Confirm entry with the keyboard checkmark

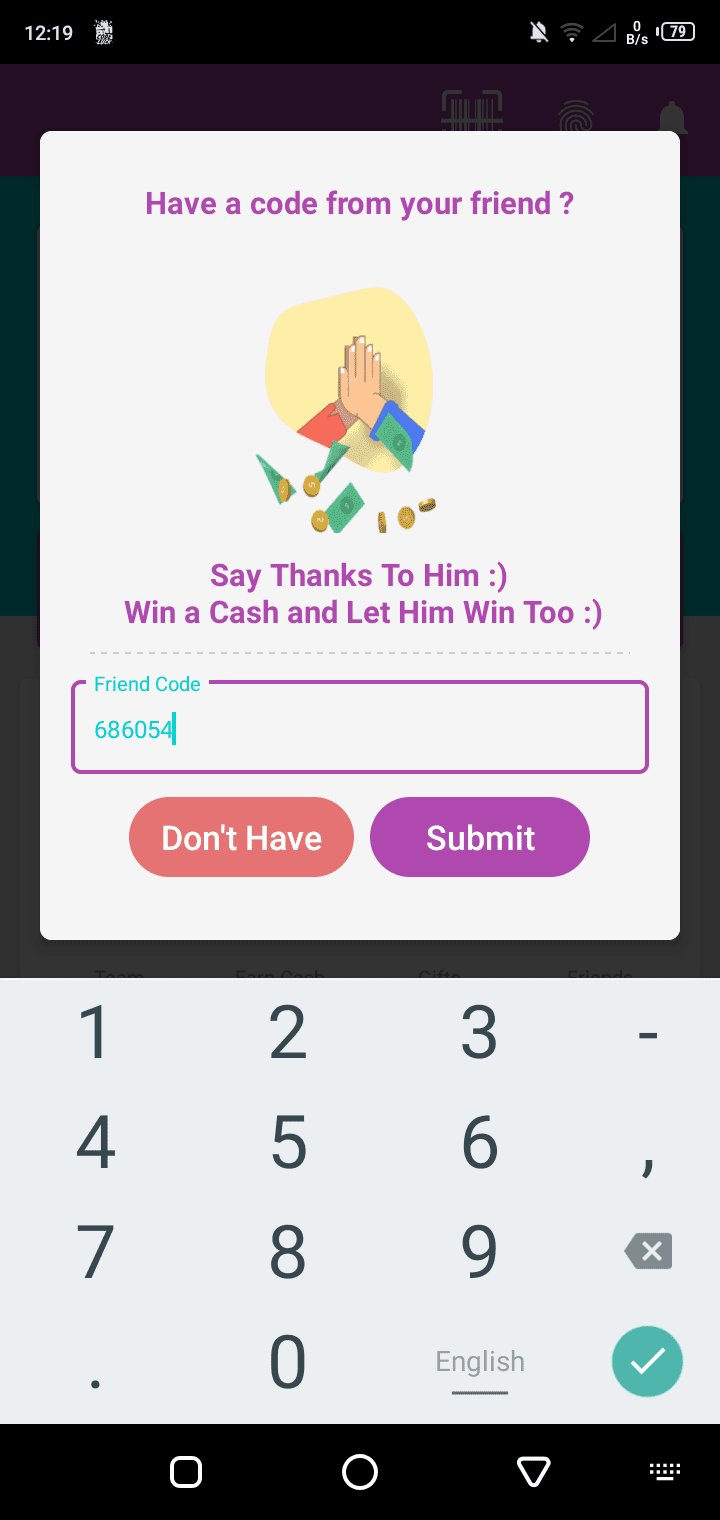click(x=647, y=1361)
